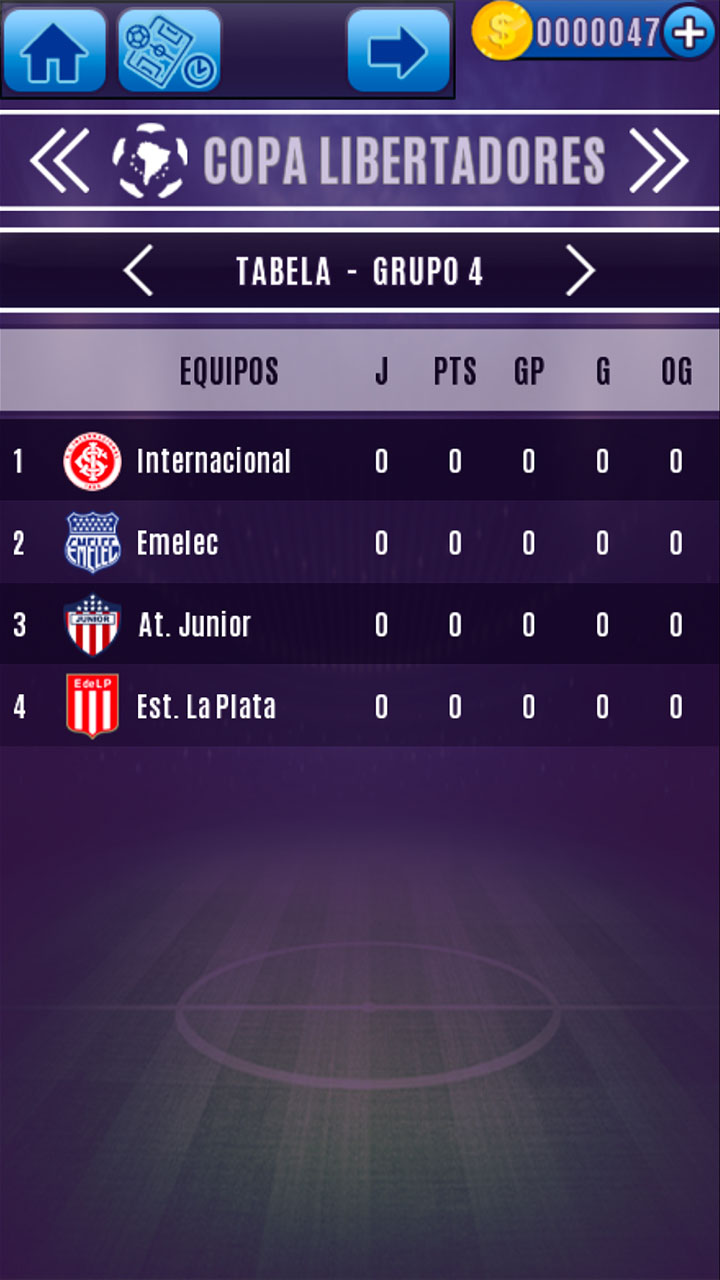Show the next group table
Screen dimensions: 720x1280
(580, 271)
